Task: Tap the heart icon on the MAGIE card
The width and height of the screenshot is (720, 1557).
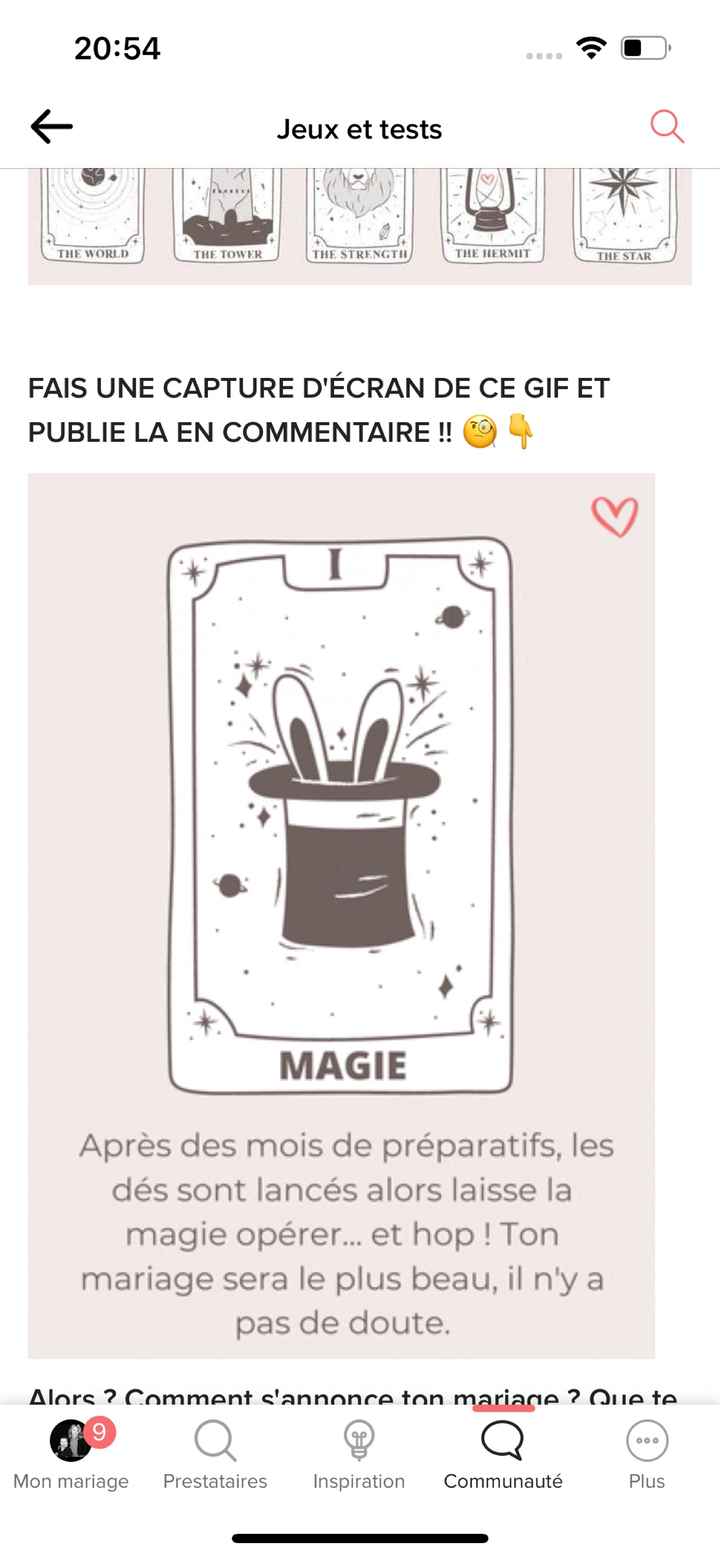Action: pyautogui.click(x=615, y=519)
